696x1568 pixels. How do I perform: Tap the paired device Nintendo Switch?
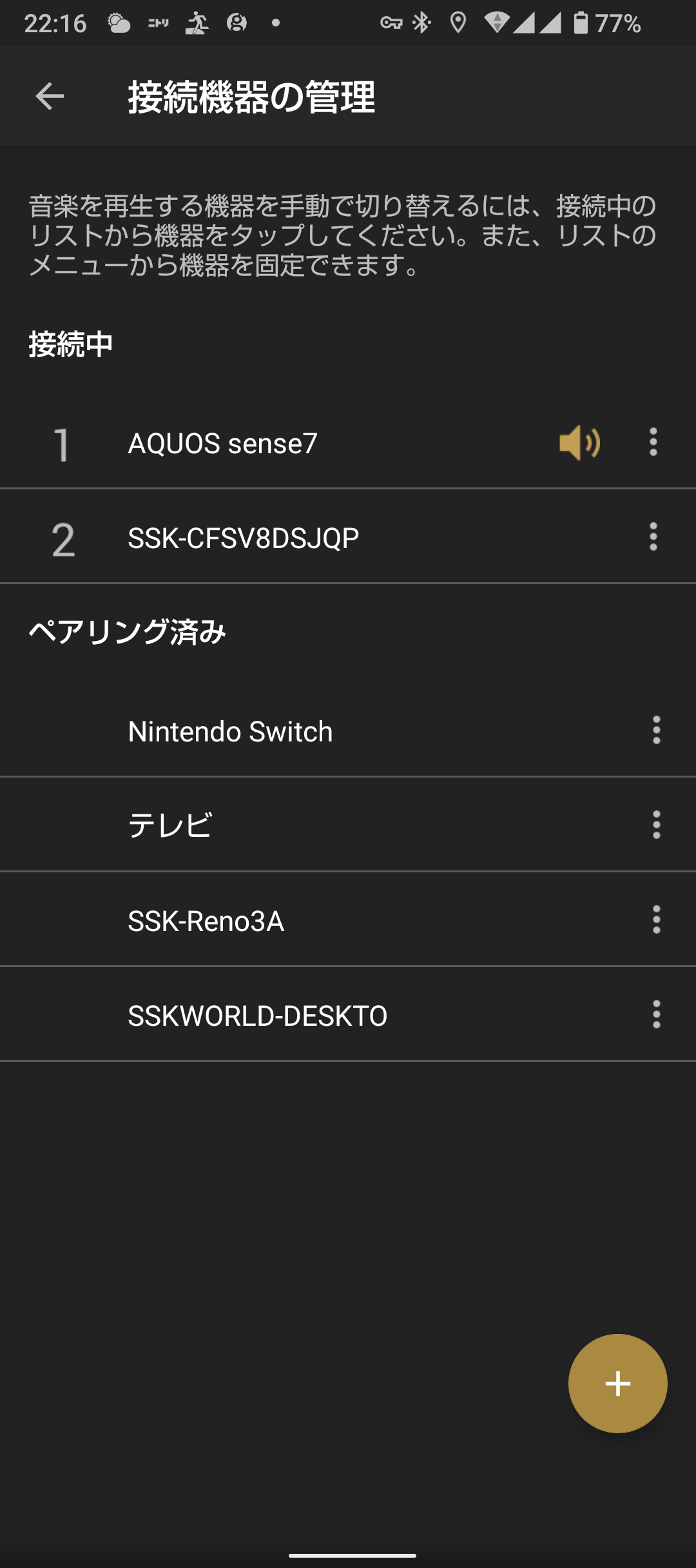point(348,730)
